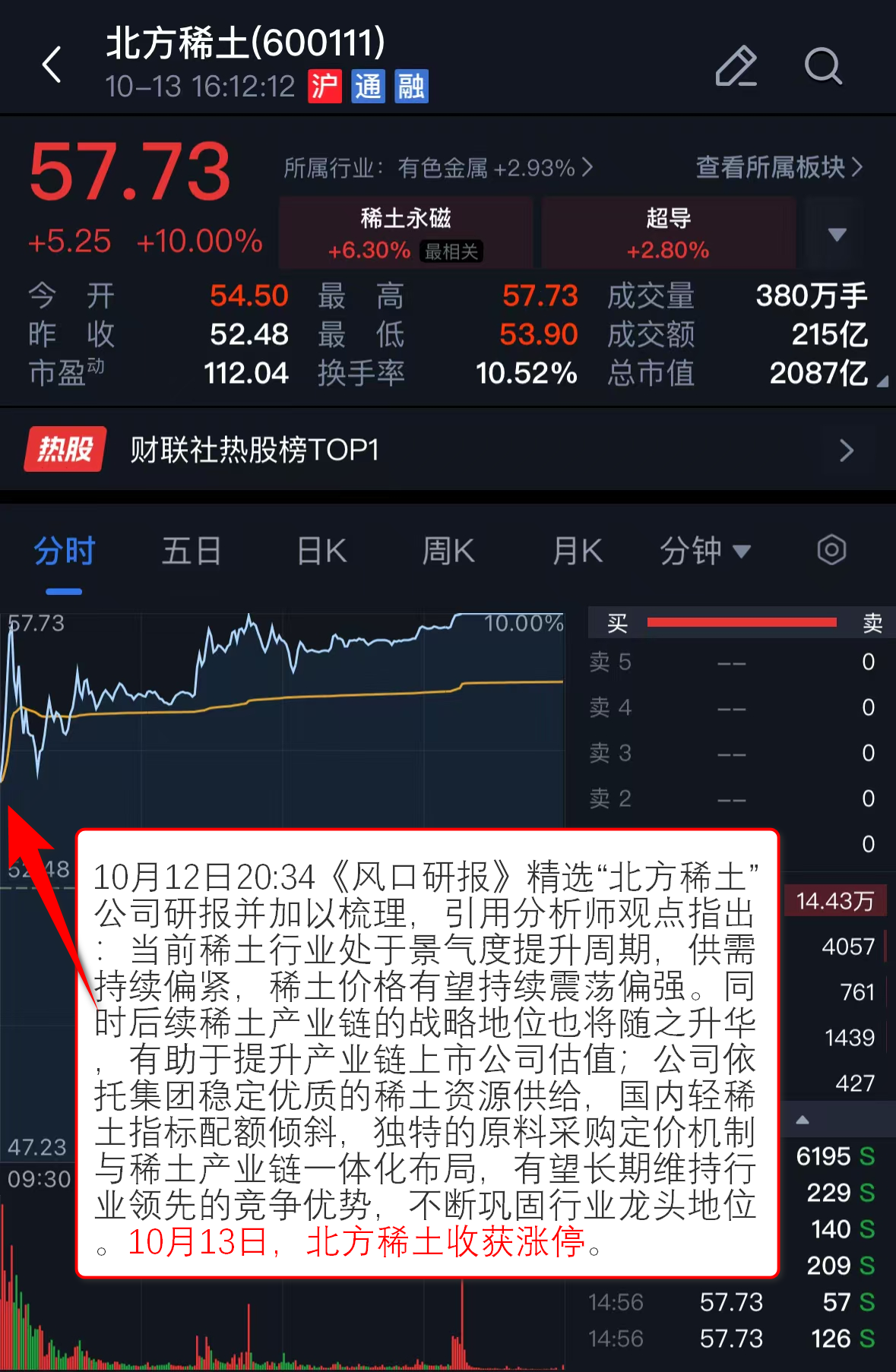Open the 财联社热股榜TOP1 row
The image size is (896, 1372).
pos(448,450)
